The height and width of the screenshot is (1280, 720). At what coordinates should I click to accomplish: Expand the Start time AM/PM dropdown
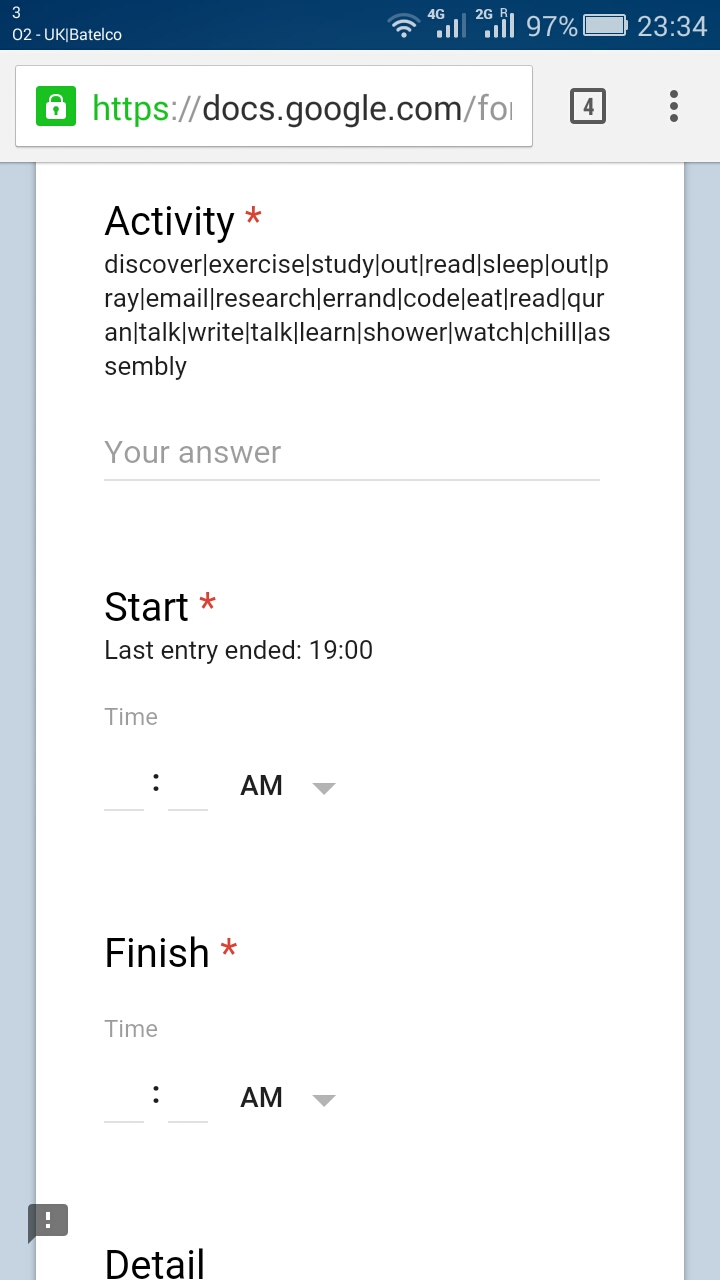coord(288,787)
